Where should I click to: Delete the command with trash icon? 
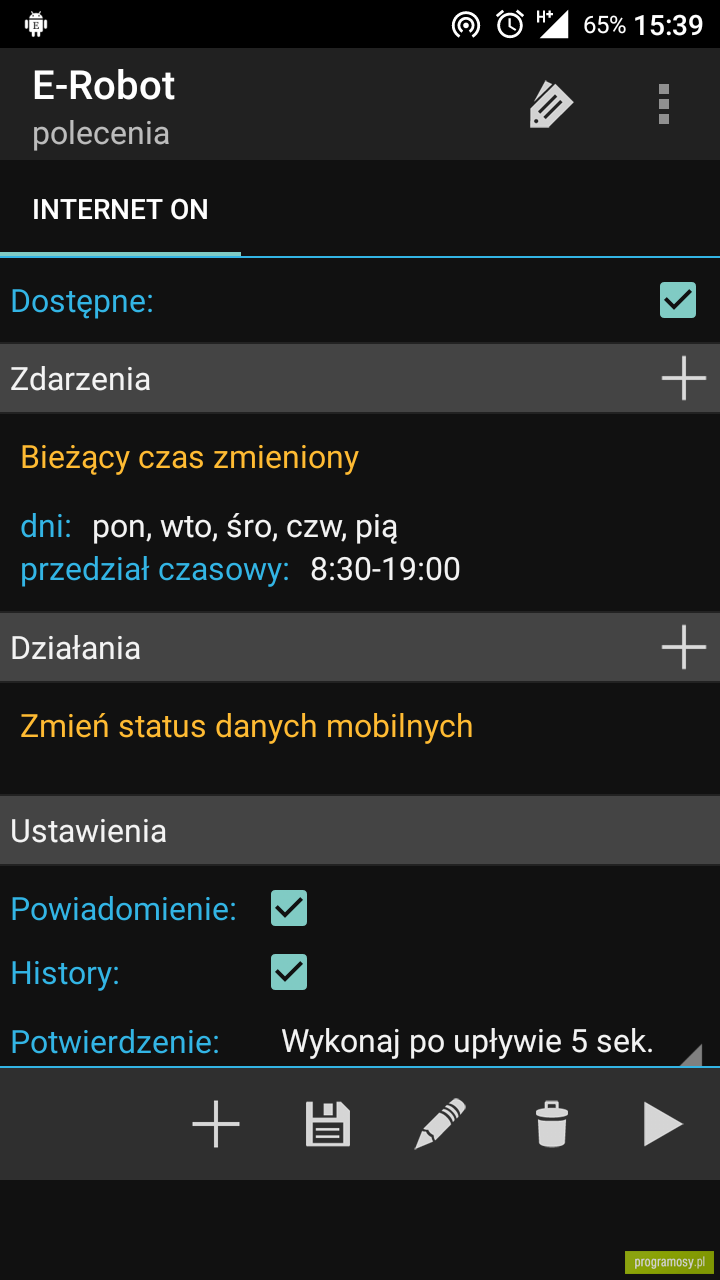click(552, 1124)
